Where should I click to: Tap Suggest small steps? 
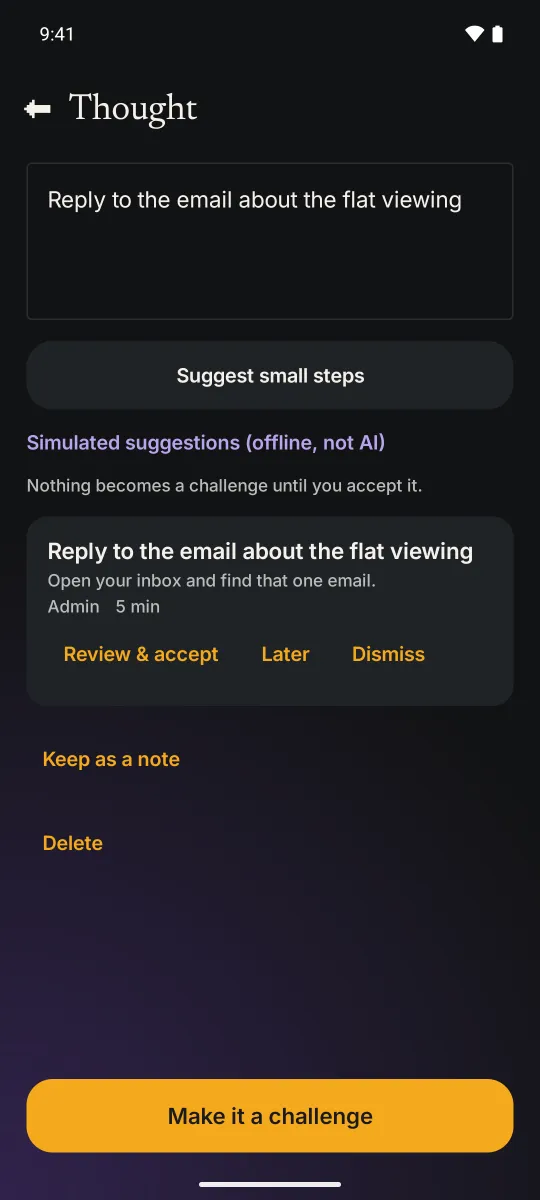click(x=270, y=376)
